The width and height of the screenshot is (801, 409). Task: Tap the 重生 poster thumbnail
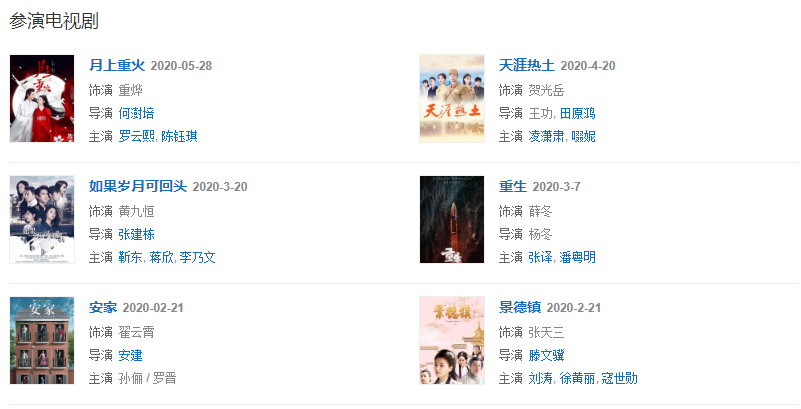click(x=452, y=219)
